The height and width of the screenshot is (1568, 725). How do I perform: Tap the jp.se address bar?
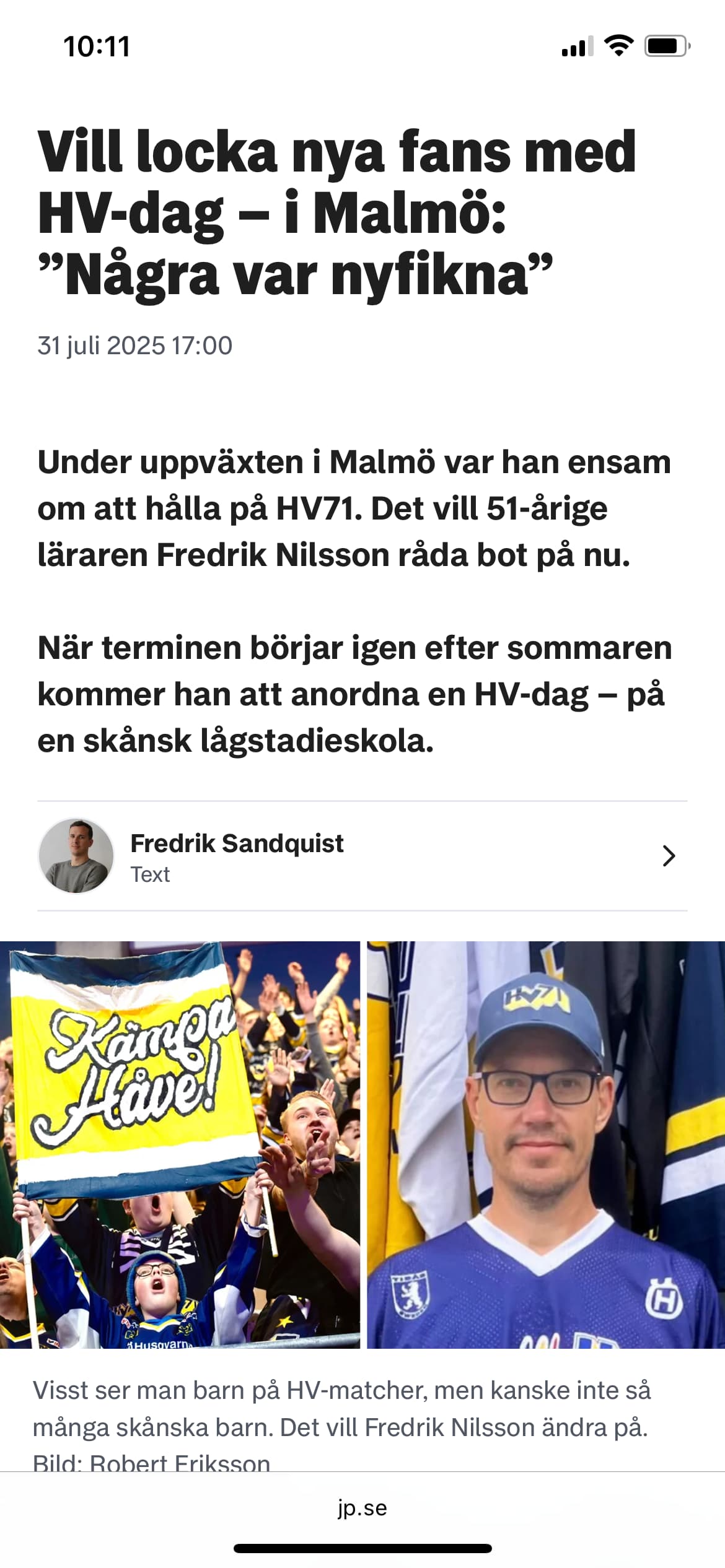(362, 1508)
